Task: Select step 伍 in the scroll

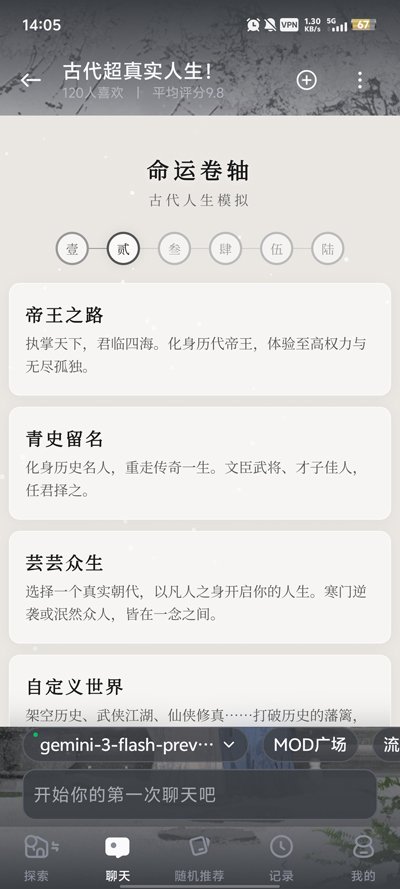Action: (x=276, y=249)
